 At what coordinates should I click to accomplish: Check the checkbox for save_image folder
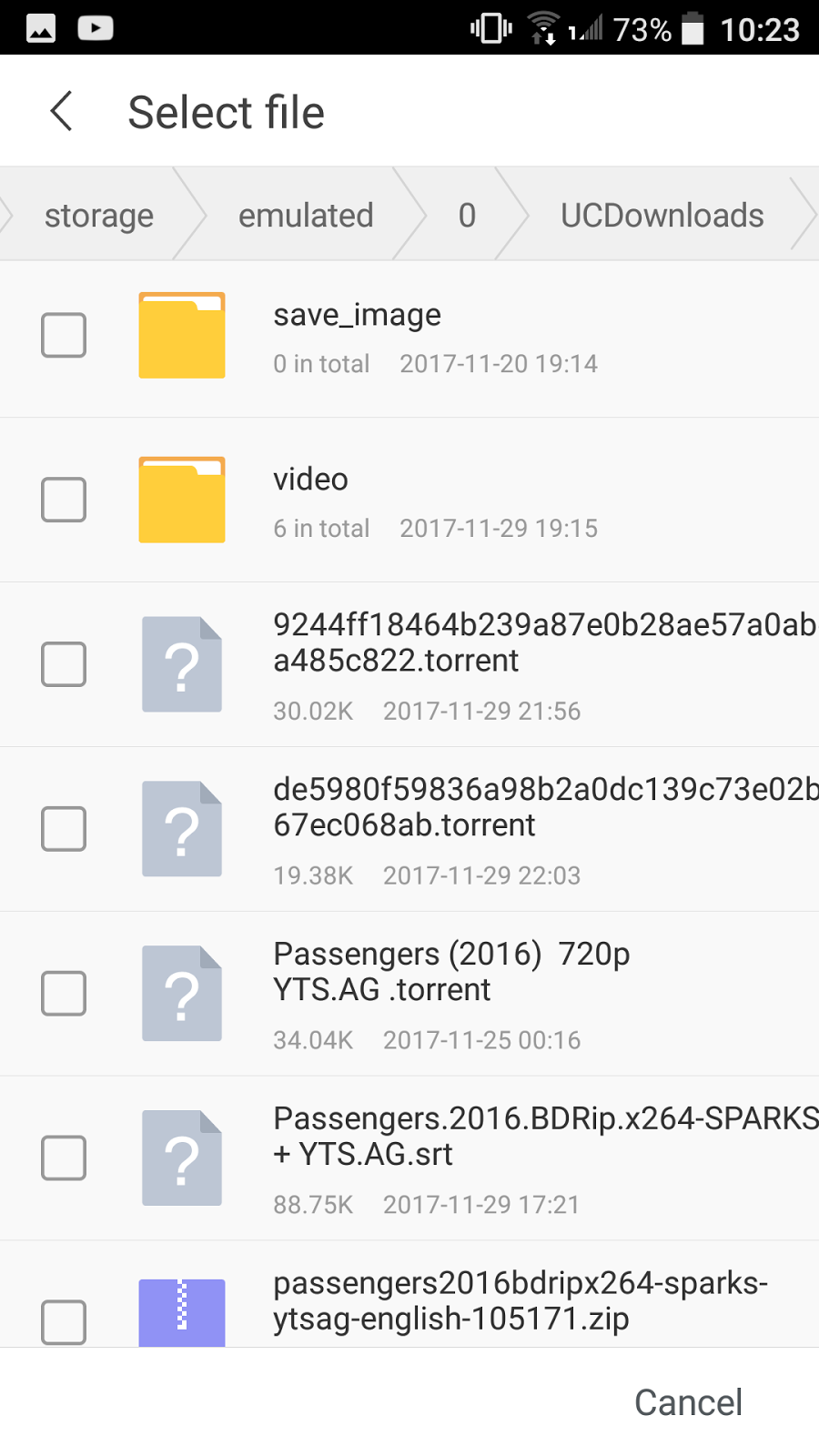point(63,335)
